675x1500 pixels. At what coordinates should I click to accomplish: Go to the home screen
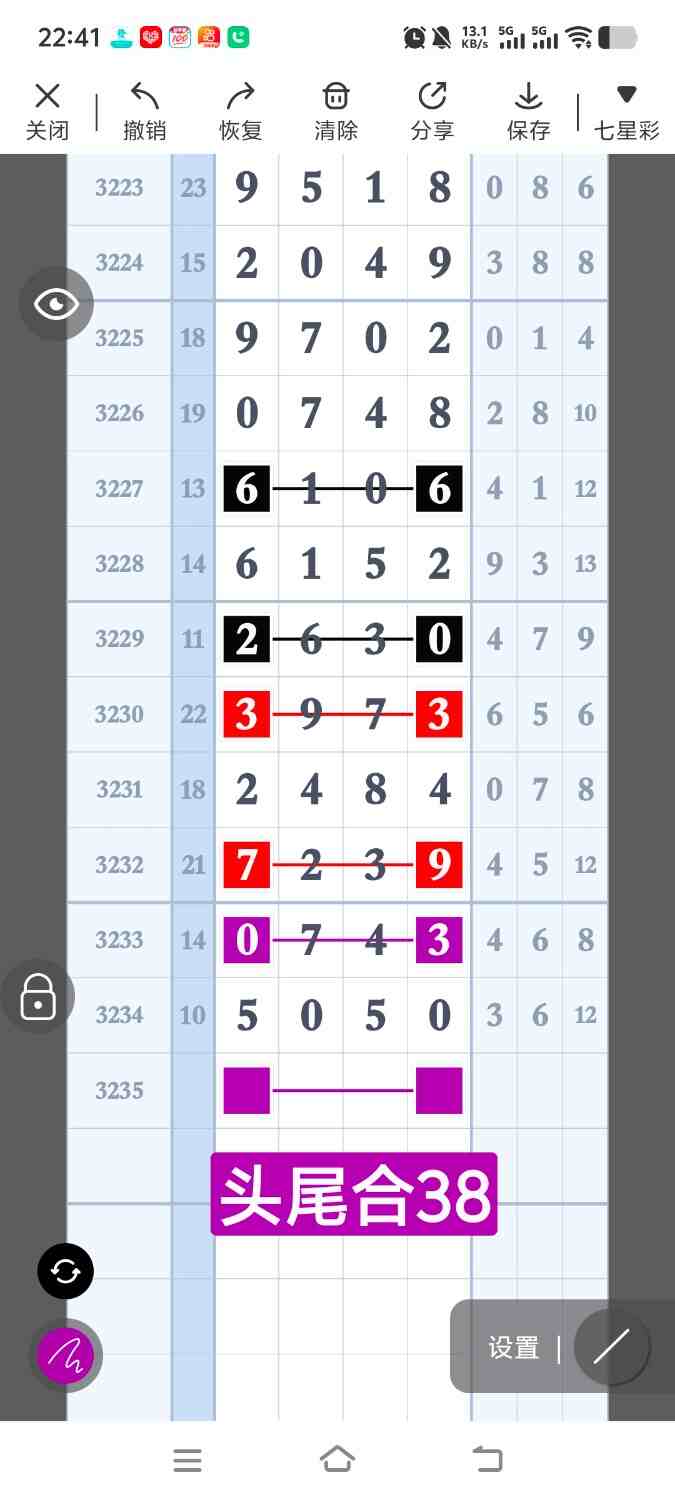[337, 1460]
